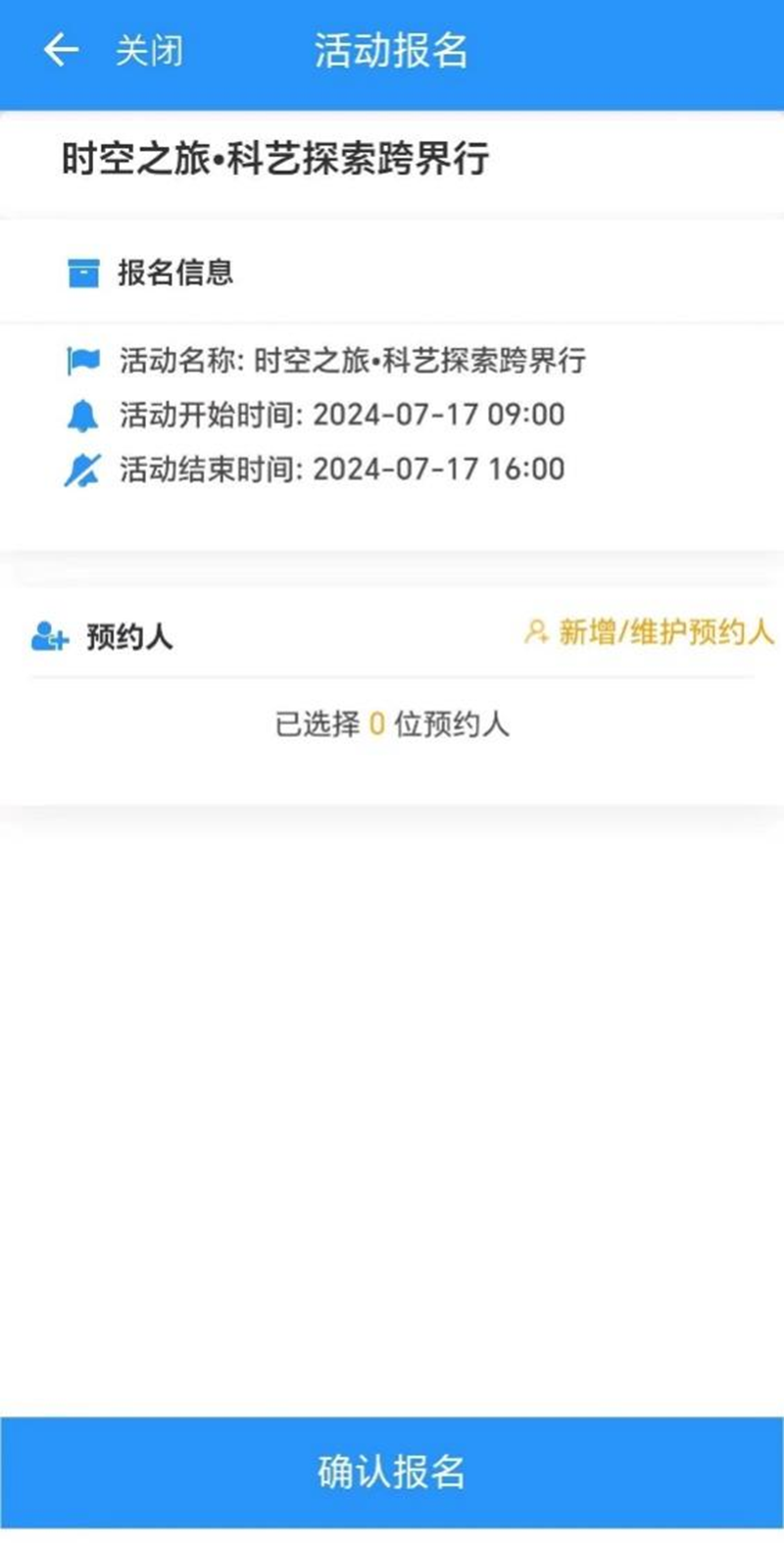
Task: Click the blue header bar icon area
Action: click(392, 51)
